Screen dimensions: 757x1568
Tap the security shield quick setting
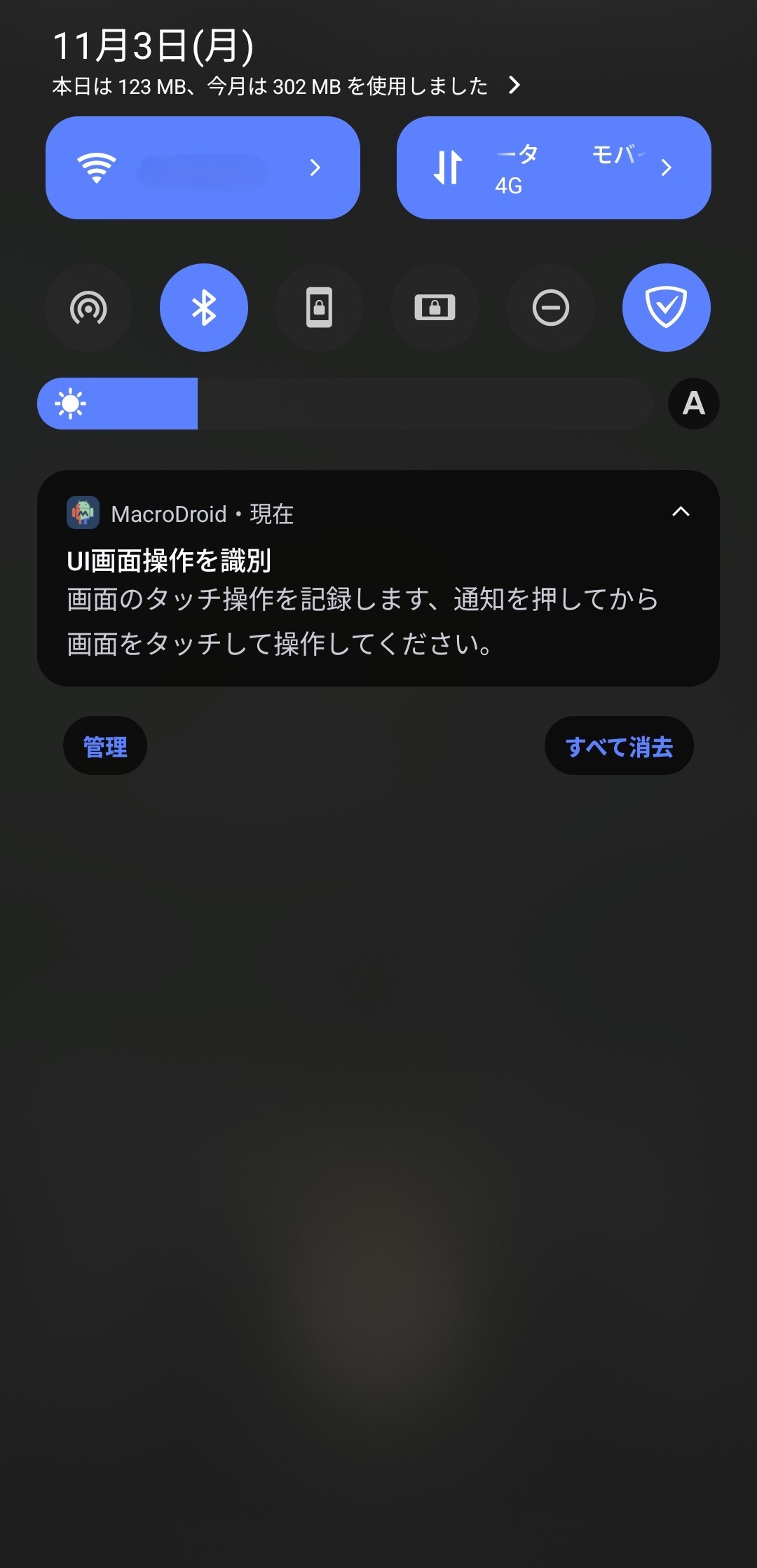pos(666,308)
